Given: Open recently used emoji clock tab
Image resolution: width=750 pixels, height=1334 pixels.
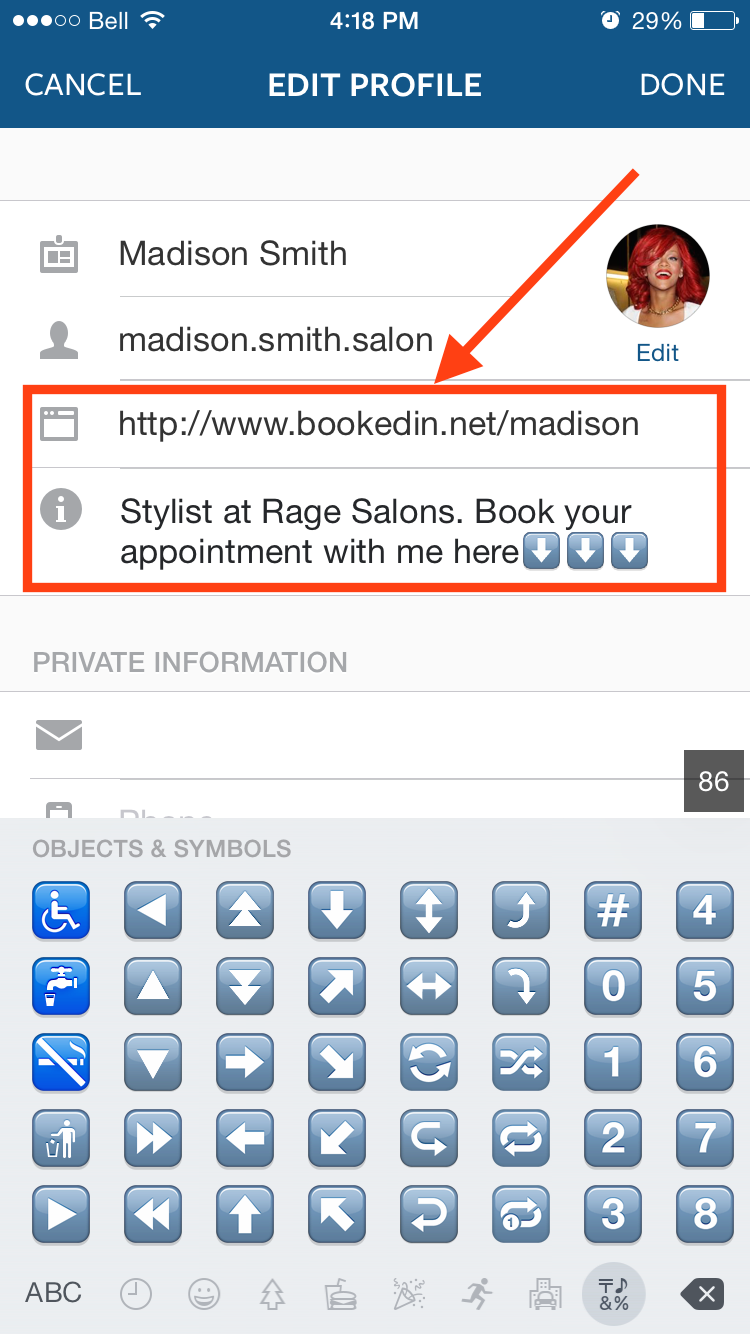Looking at the screenshot, I should pos(136,1295).
